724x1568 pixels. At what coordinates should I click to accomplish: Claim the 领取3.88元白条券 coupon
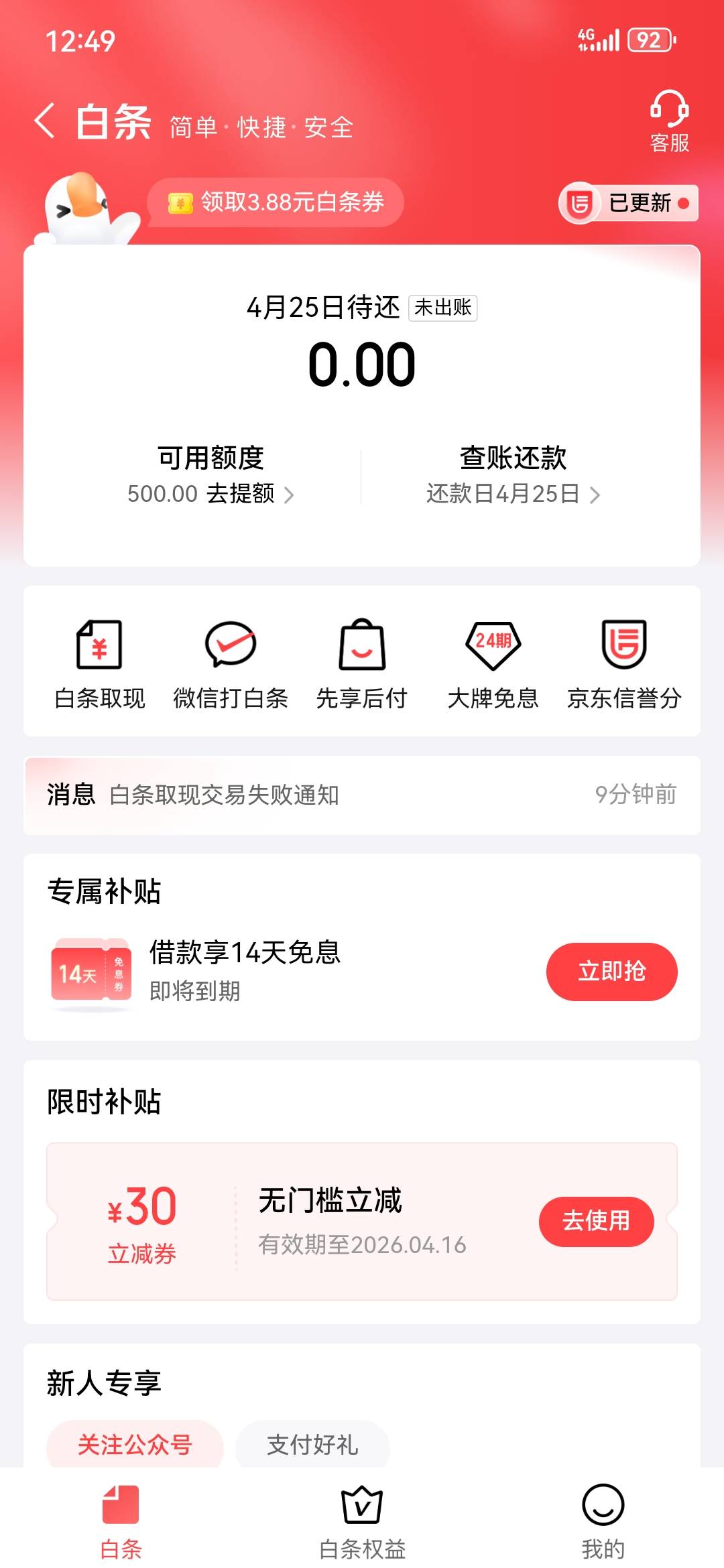[276, 202]
